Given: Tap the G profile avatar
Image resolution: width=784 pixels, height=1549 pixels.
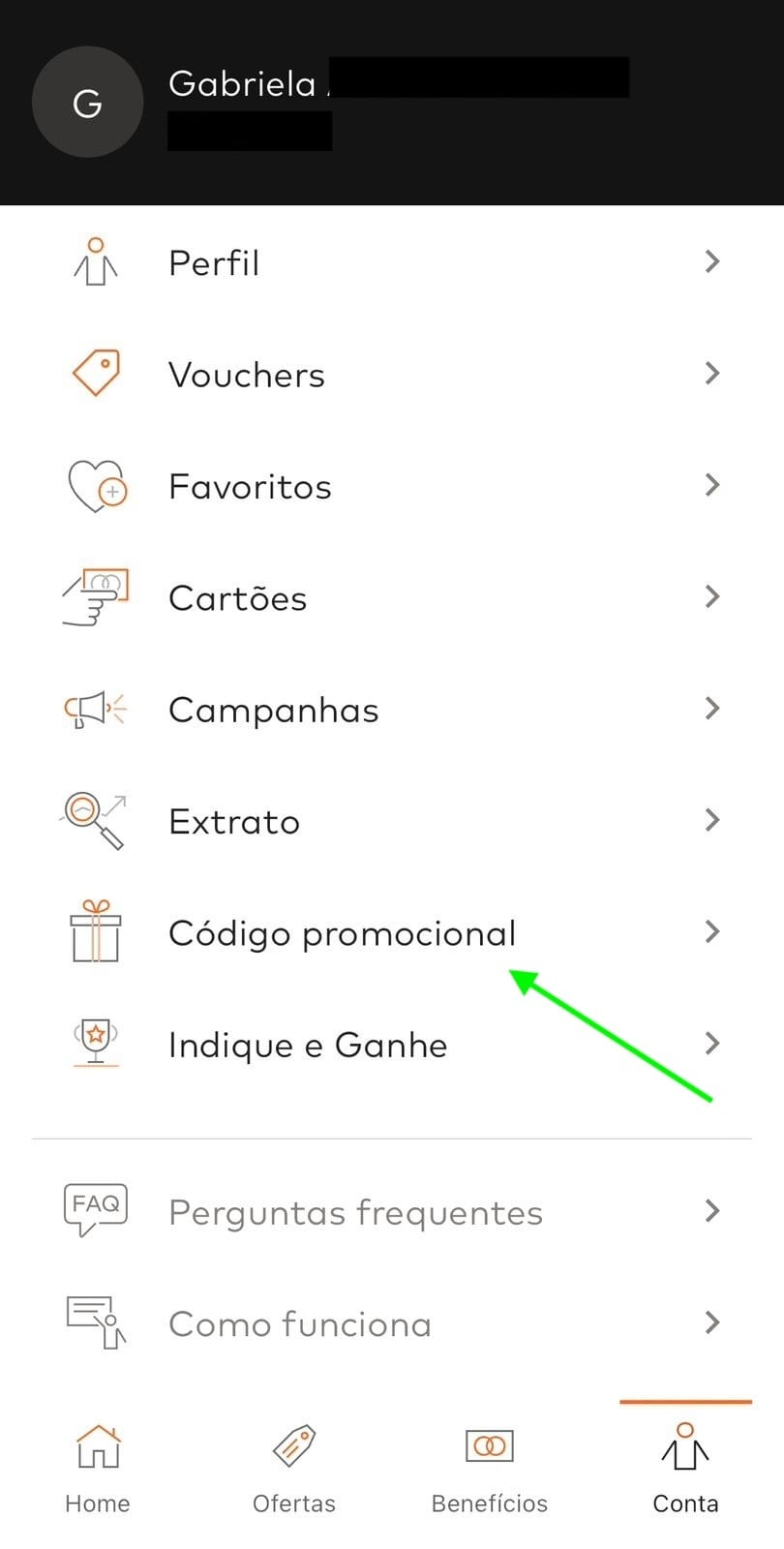Looking at the screenshot, I should pyautogui.click(x=88, y=102).
